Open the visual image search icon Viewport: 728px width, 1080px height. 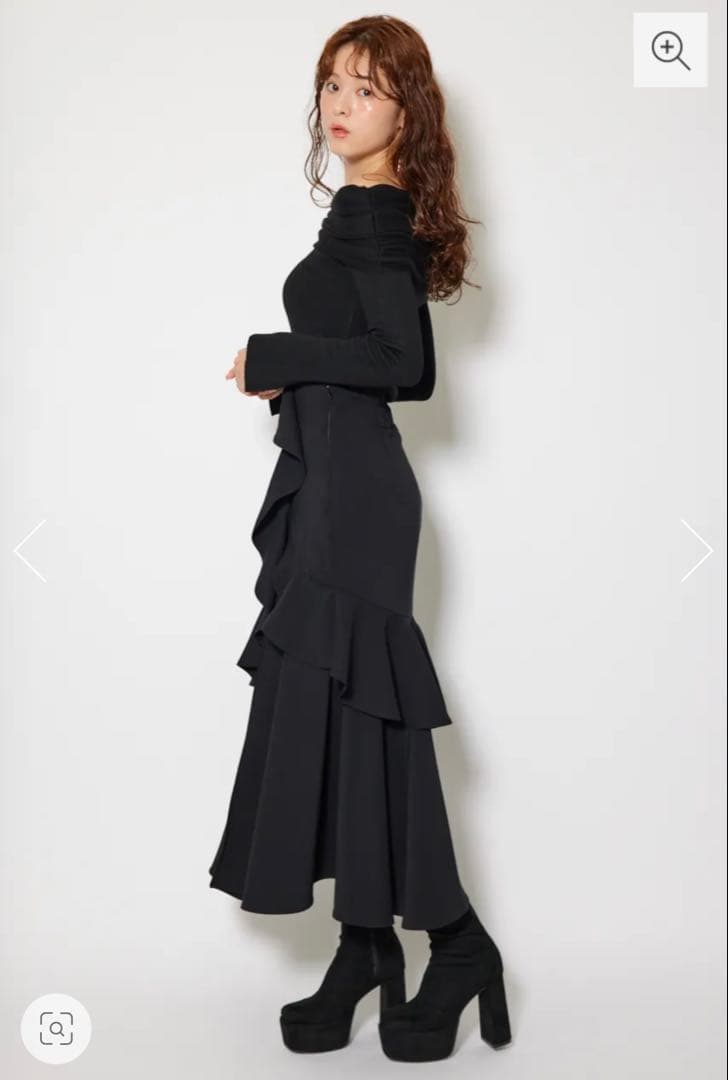pos(56,1027)
